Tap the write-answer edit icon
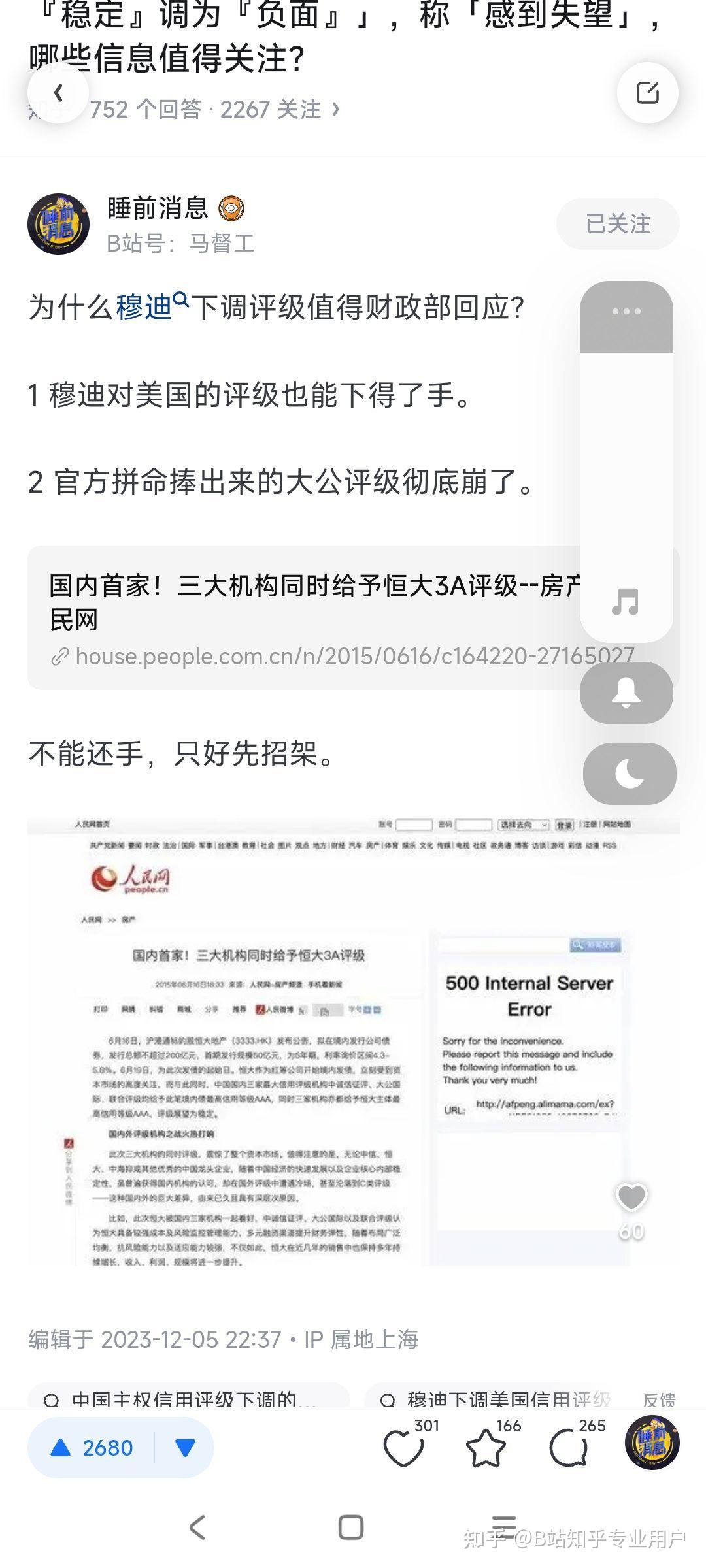This screenshot has width=706, height=1568. (x=647, y=93)
